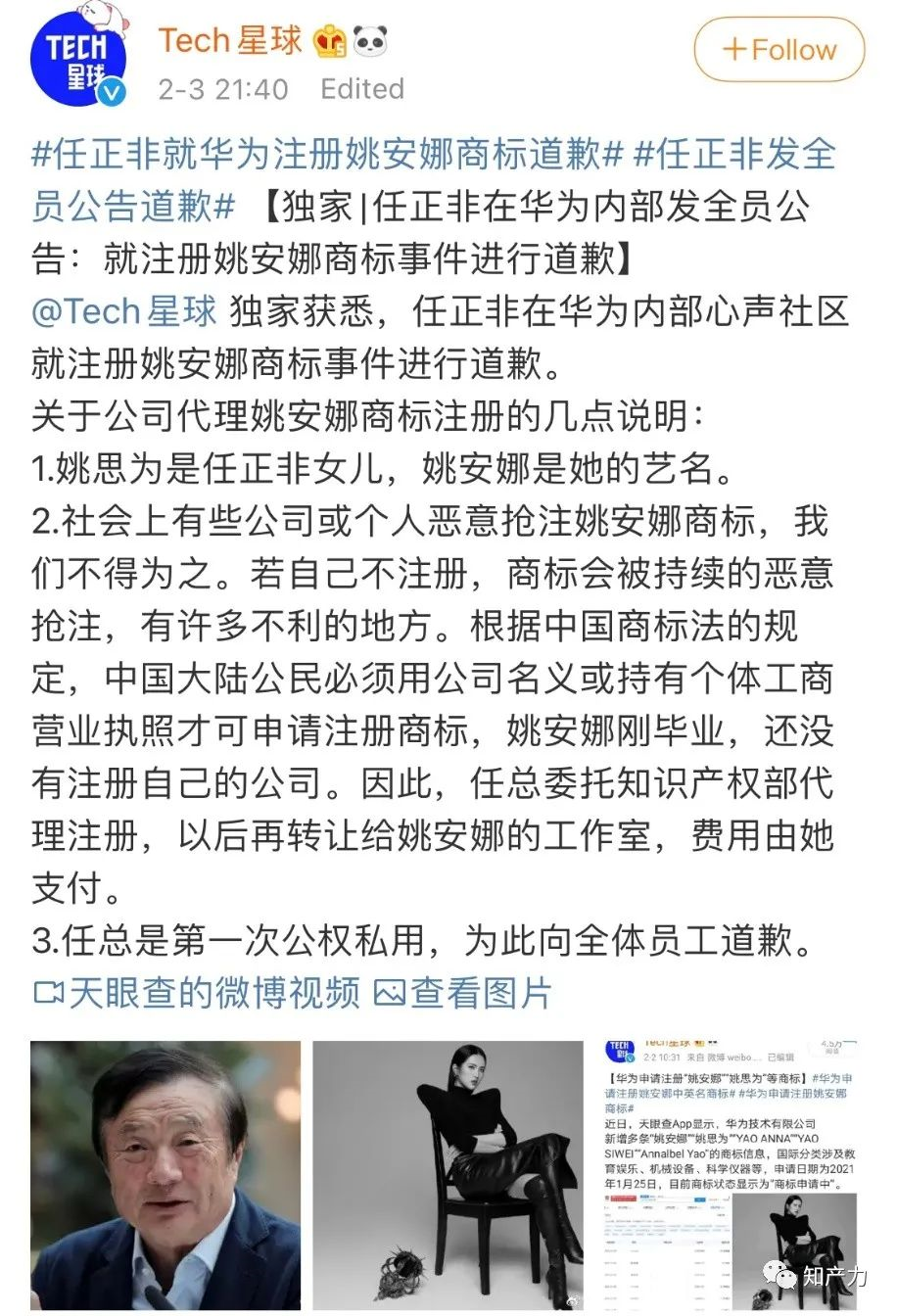897x1316 pixels.
Task: Open the Tech星球 username link
Action: [x=230, y=41]
